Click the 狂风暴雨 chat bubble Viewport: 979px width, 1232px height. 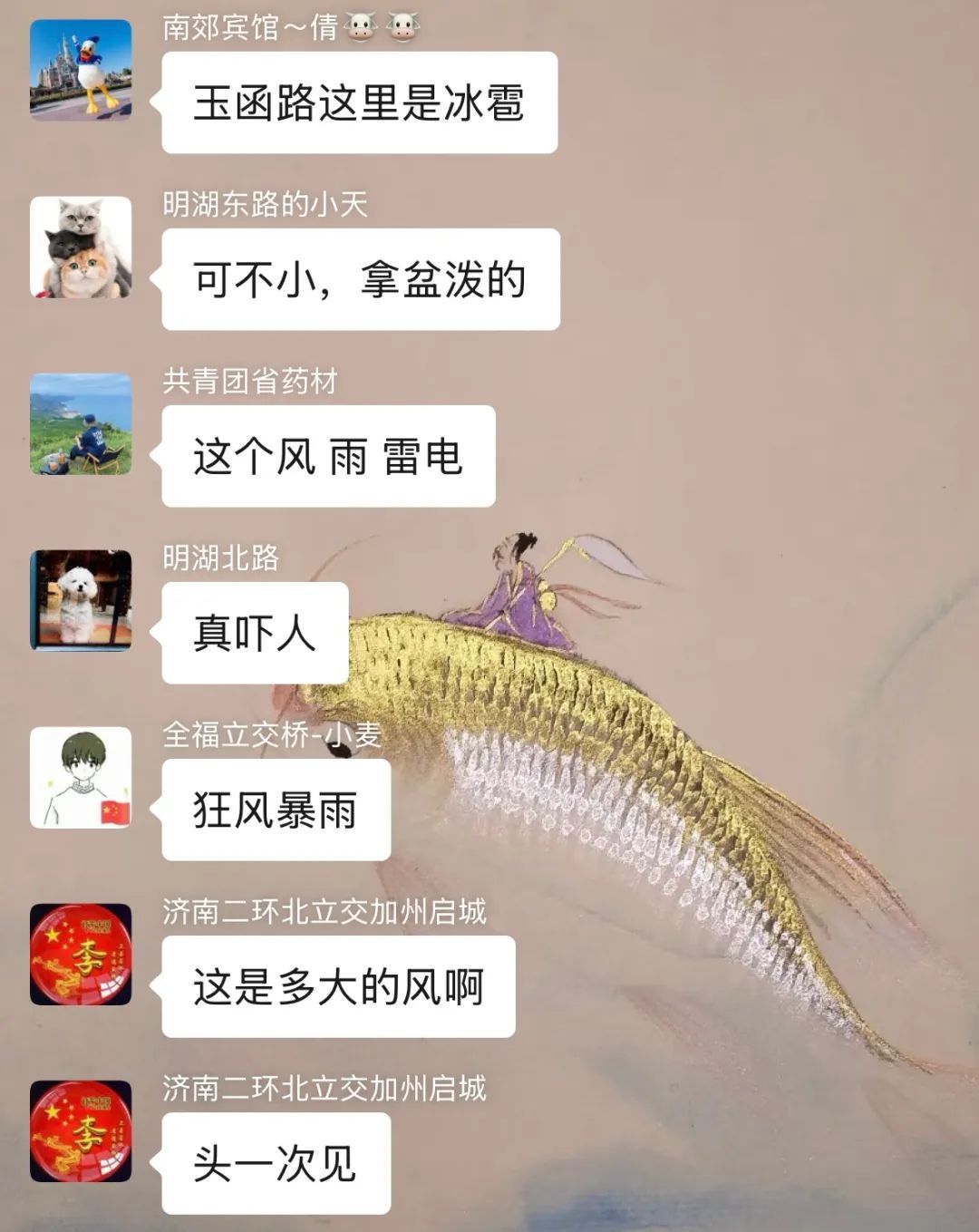coord(276,807)
